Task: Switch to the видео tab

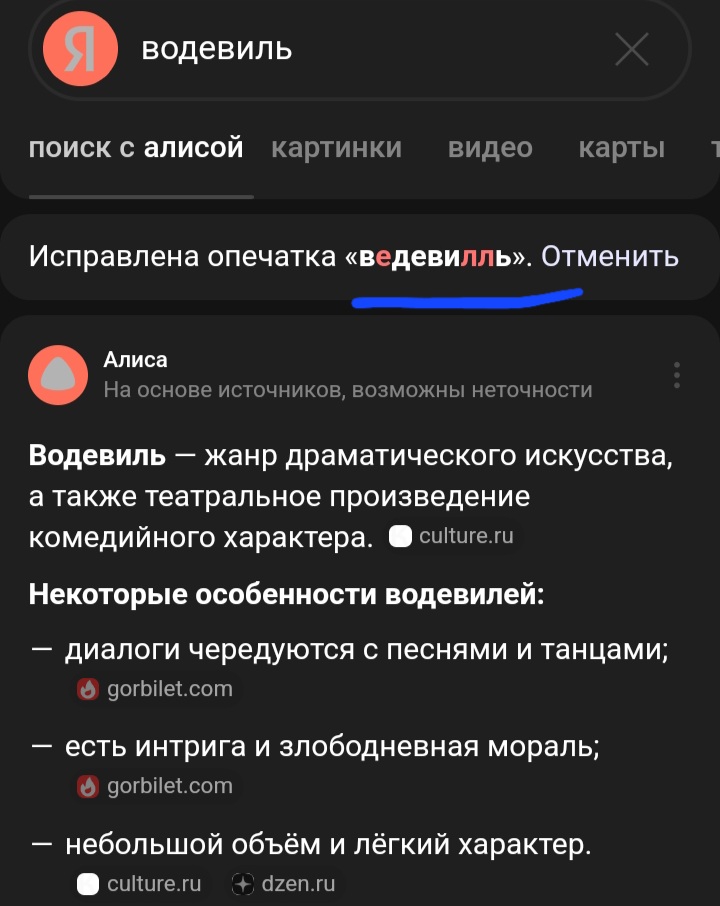Action: [x=490, y=148]
